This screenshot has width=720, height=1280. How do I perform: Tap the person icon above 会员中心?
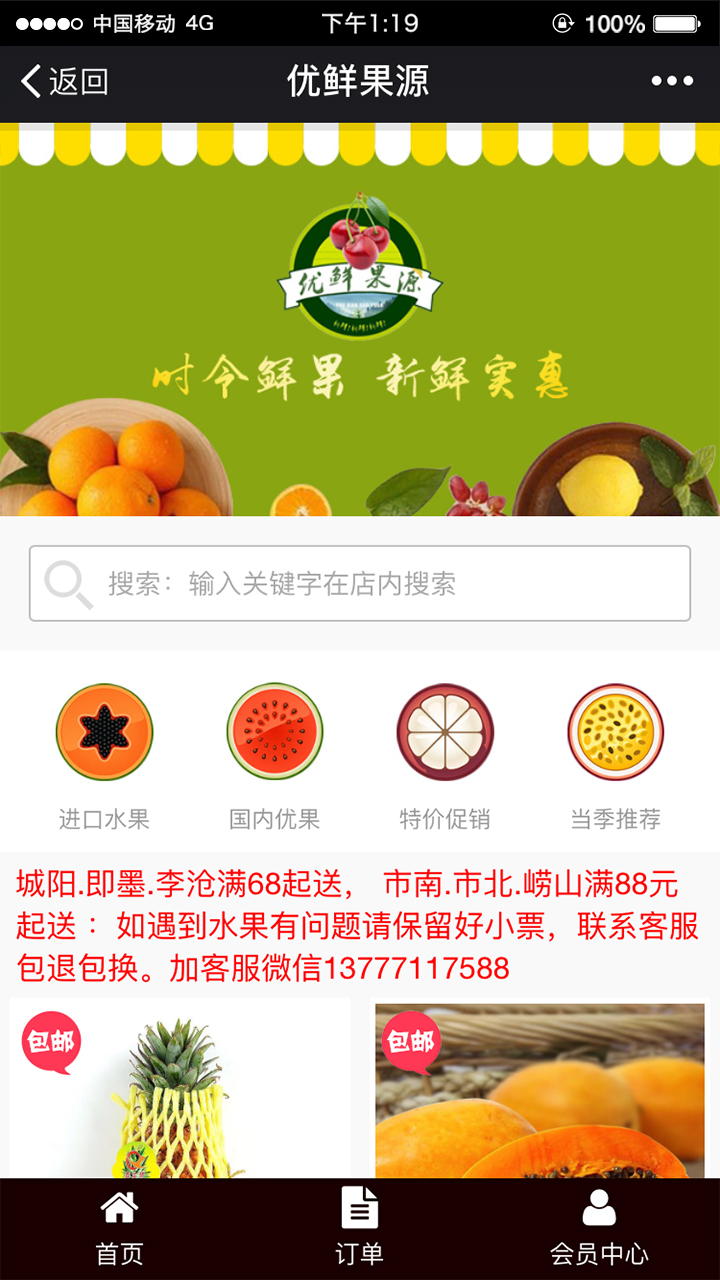tap(600, 1208)
